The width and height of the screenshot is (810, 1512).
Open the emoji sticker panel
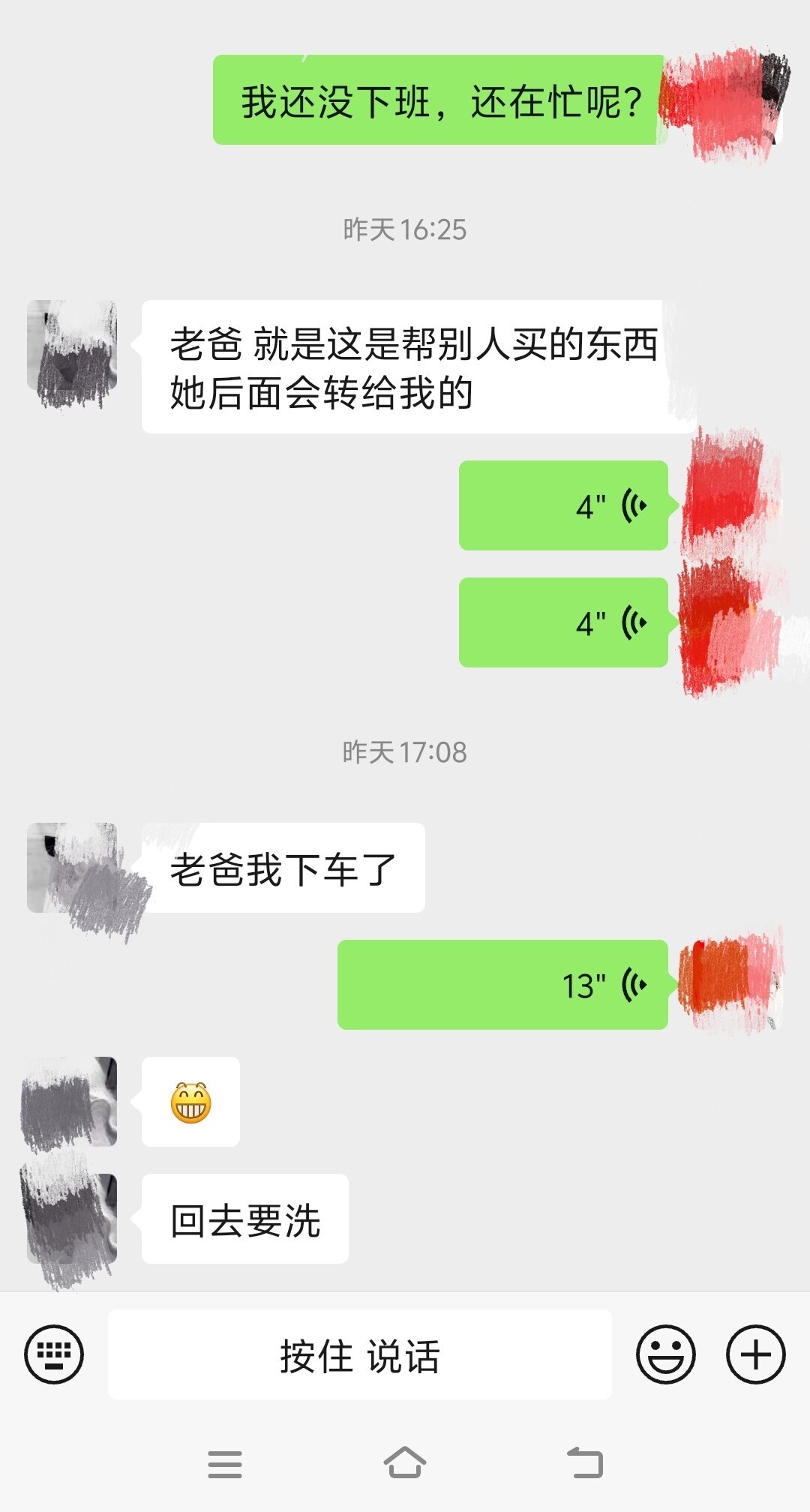(x=665, y=1354)
